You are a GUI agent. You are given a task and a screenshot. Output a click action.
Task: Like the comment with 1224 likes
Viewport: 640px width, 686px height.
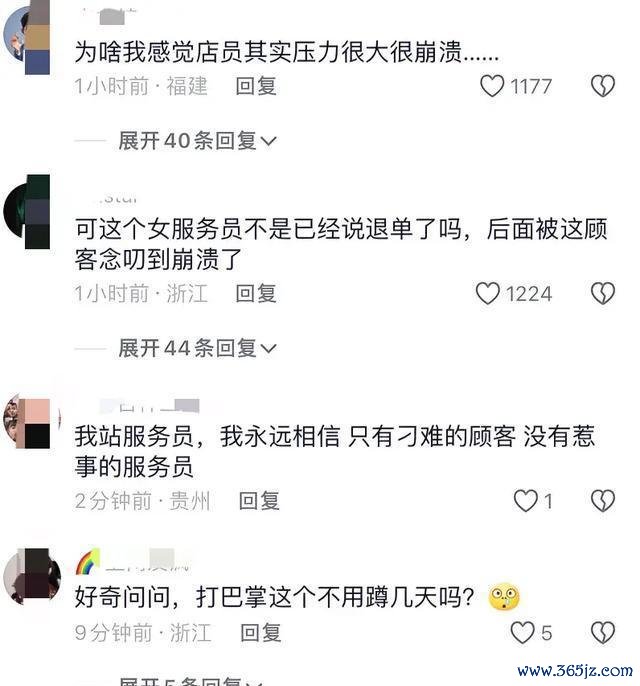pyautogui.click(x=487, y=294)
